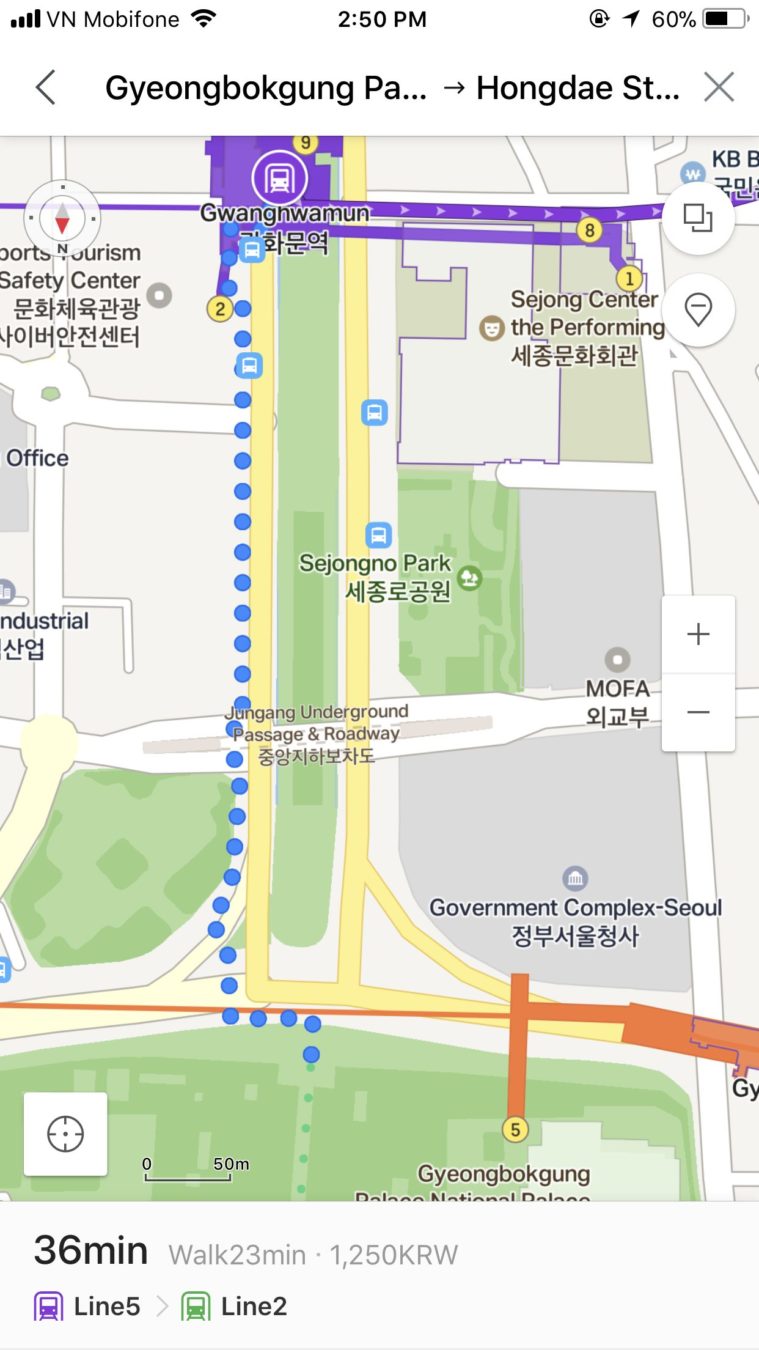759x1350 pixels.
Task: Zoom out with the minus button
Action: 698,712
